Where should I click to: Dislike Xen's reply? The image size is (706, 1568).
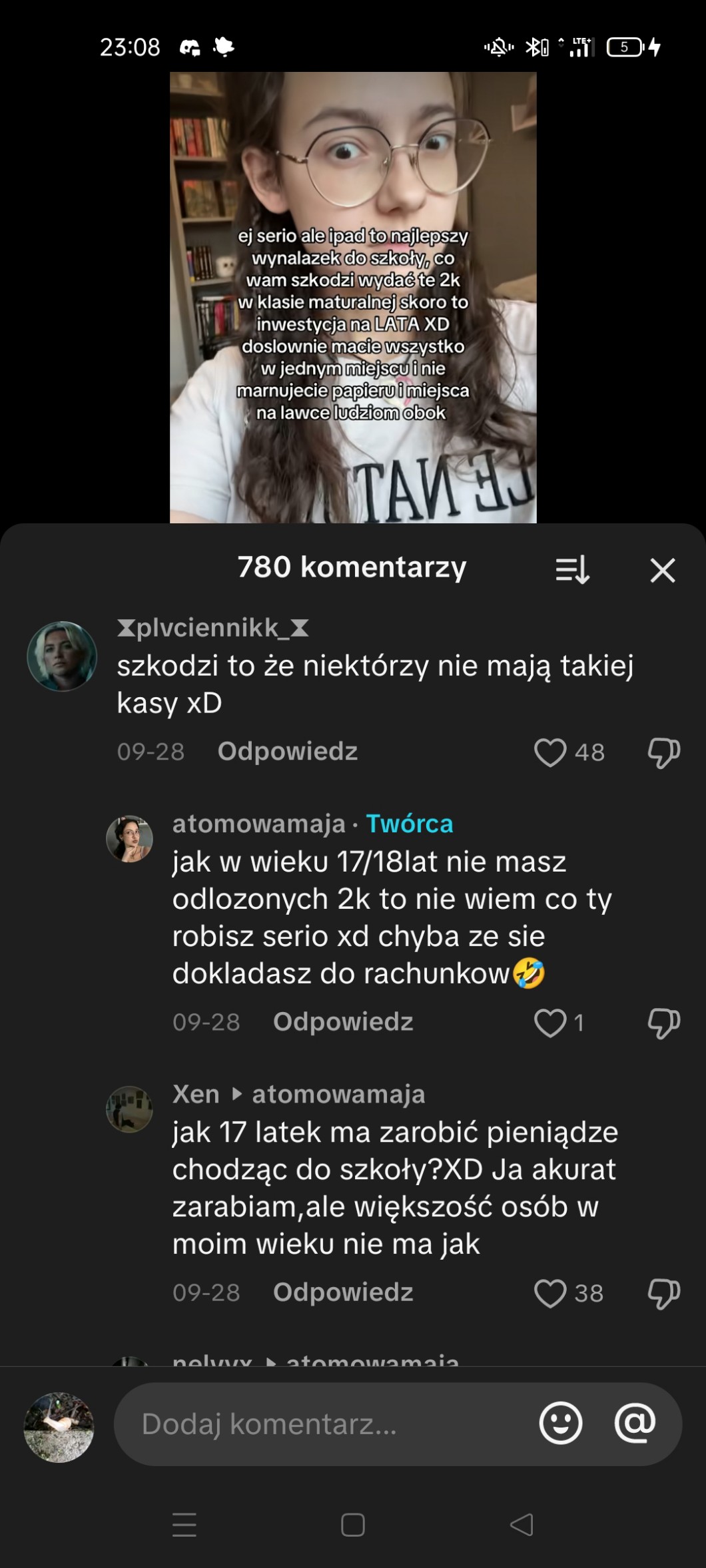click(x=663, y=1293)
